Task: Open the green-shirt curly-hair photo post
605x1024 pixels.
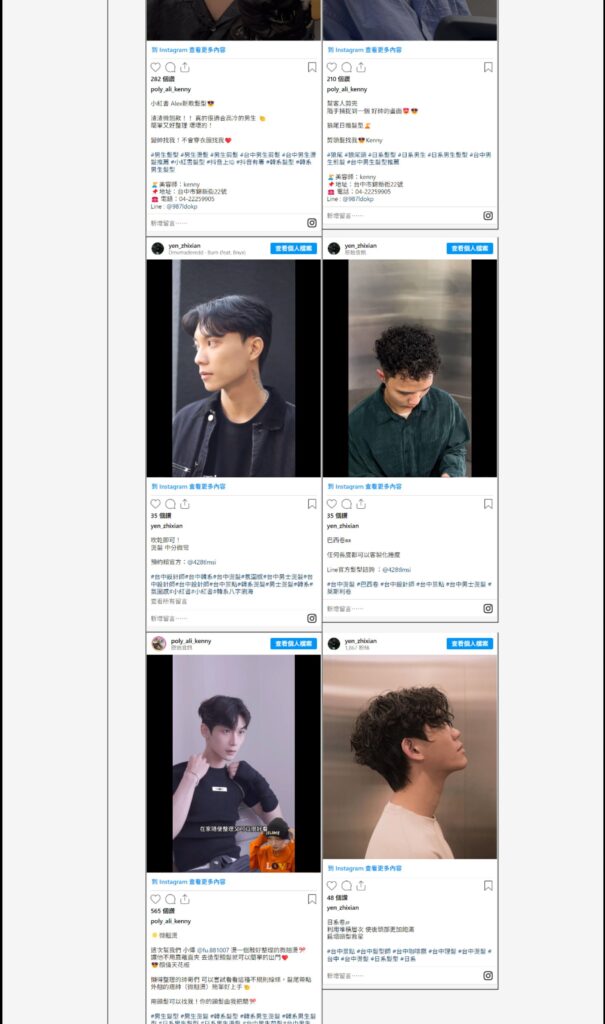Action: coord(410,368)
